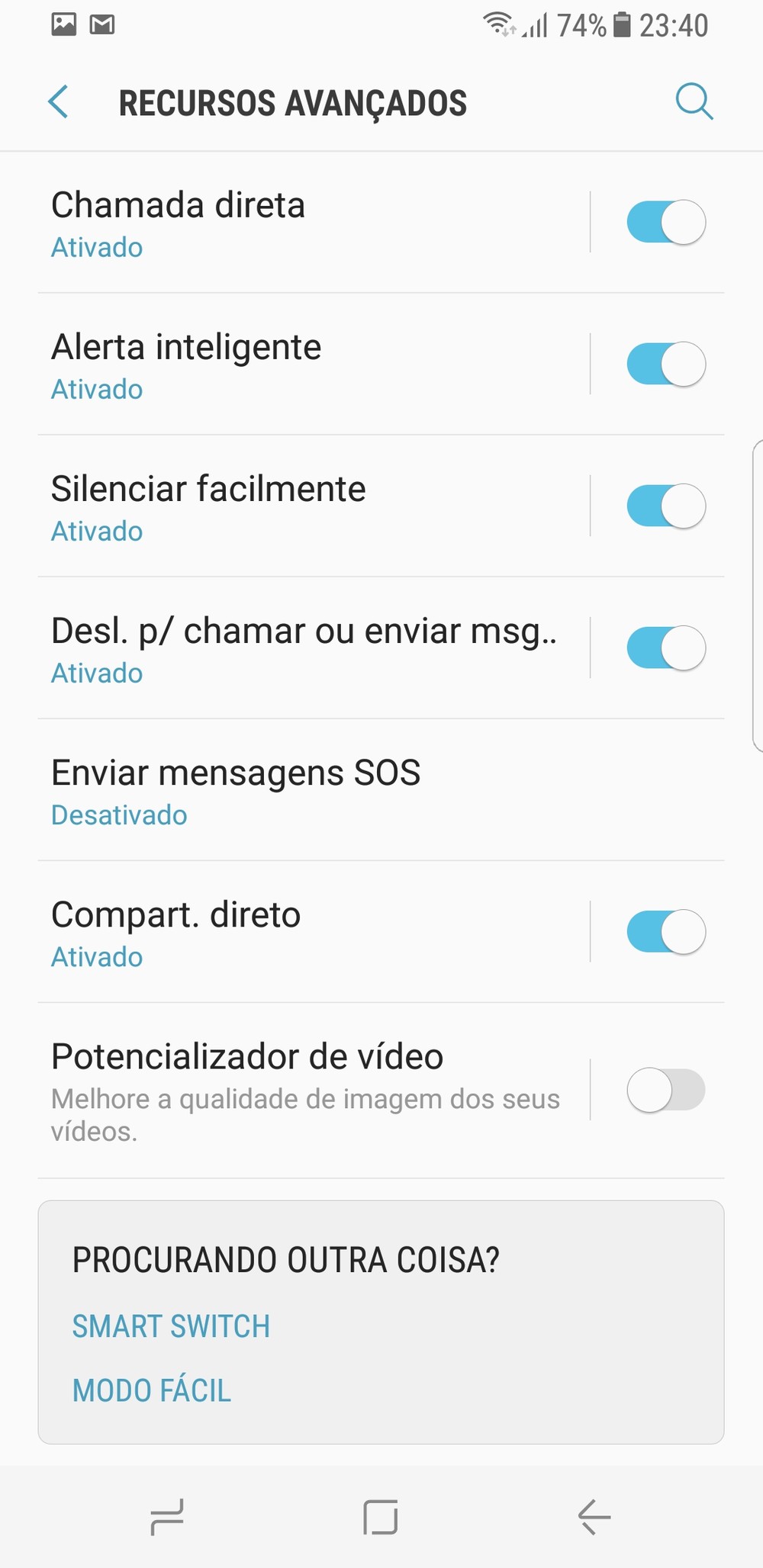
Task: Open recent apps from the navigation bar
Action: click(167, 1516)
